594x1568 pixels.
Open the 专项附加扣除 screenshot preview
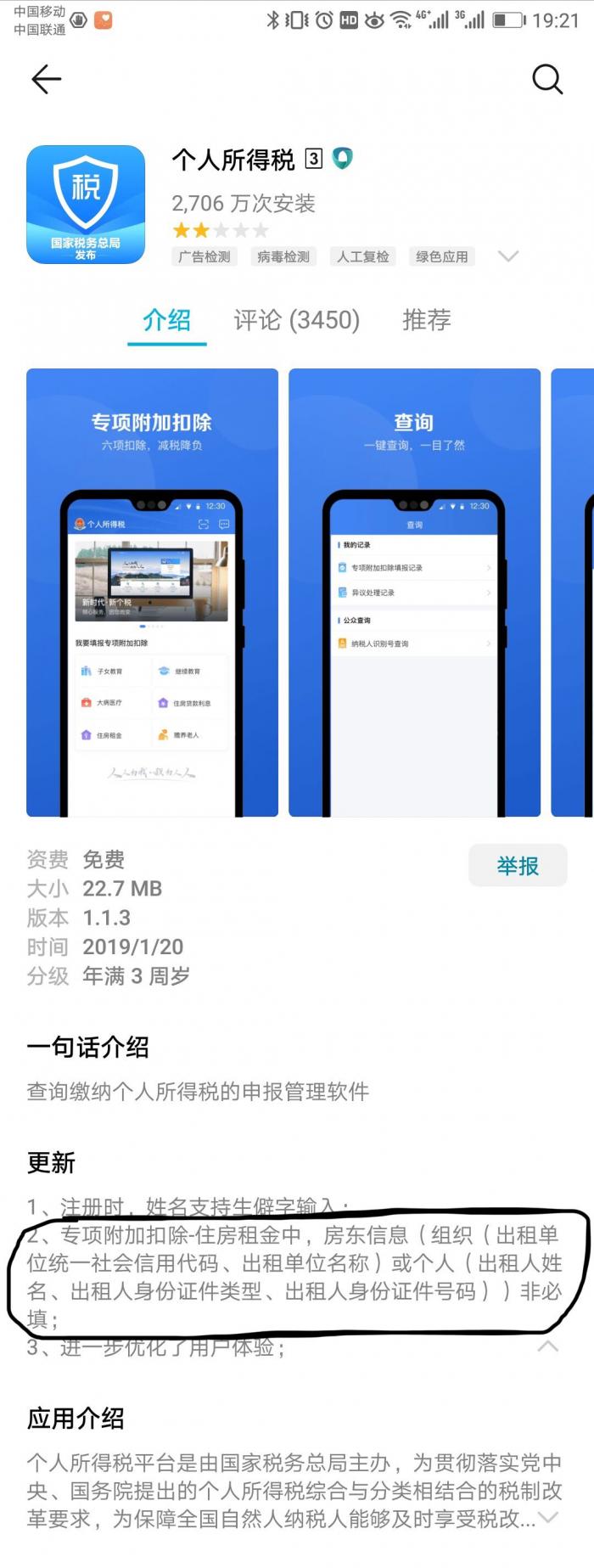click(152, 592)
